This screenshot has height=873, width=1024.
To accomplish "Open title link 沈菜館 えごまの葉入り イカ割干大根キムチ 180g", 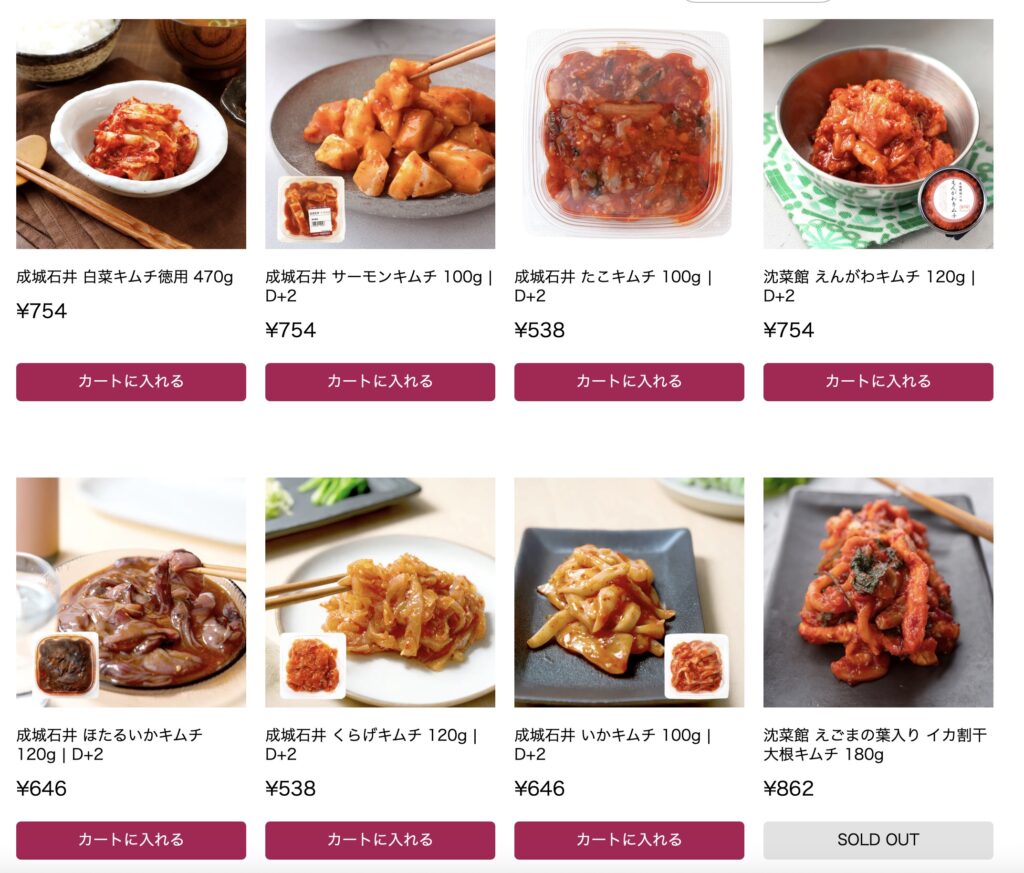I will point(874,745).
